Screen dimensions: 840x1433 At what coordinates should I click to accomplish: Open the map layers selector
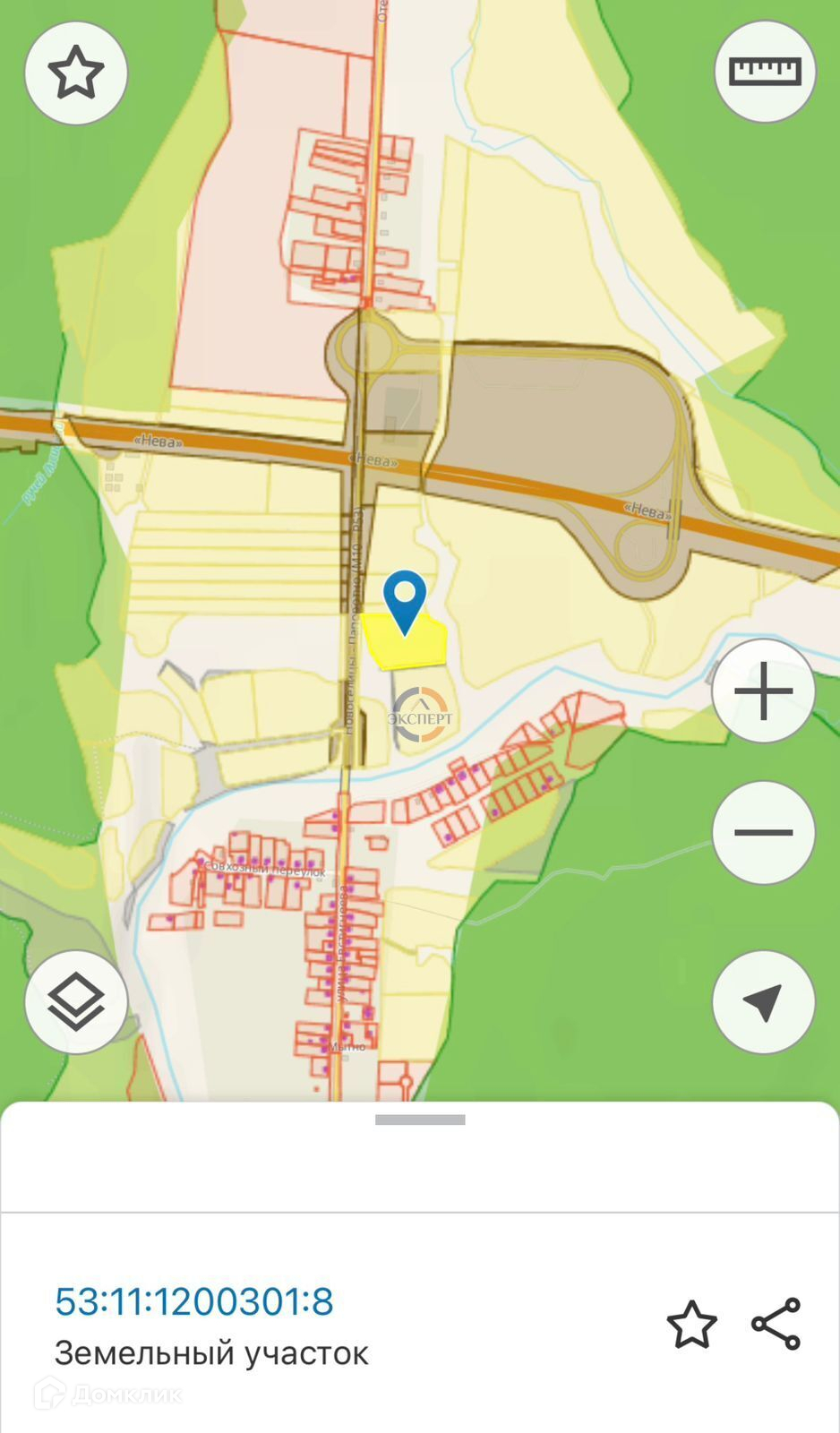click(76, 1002)
